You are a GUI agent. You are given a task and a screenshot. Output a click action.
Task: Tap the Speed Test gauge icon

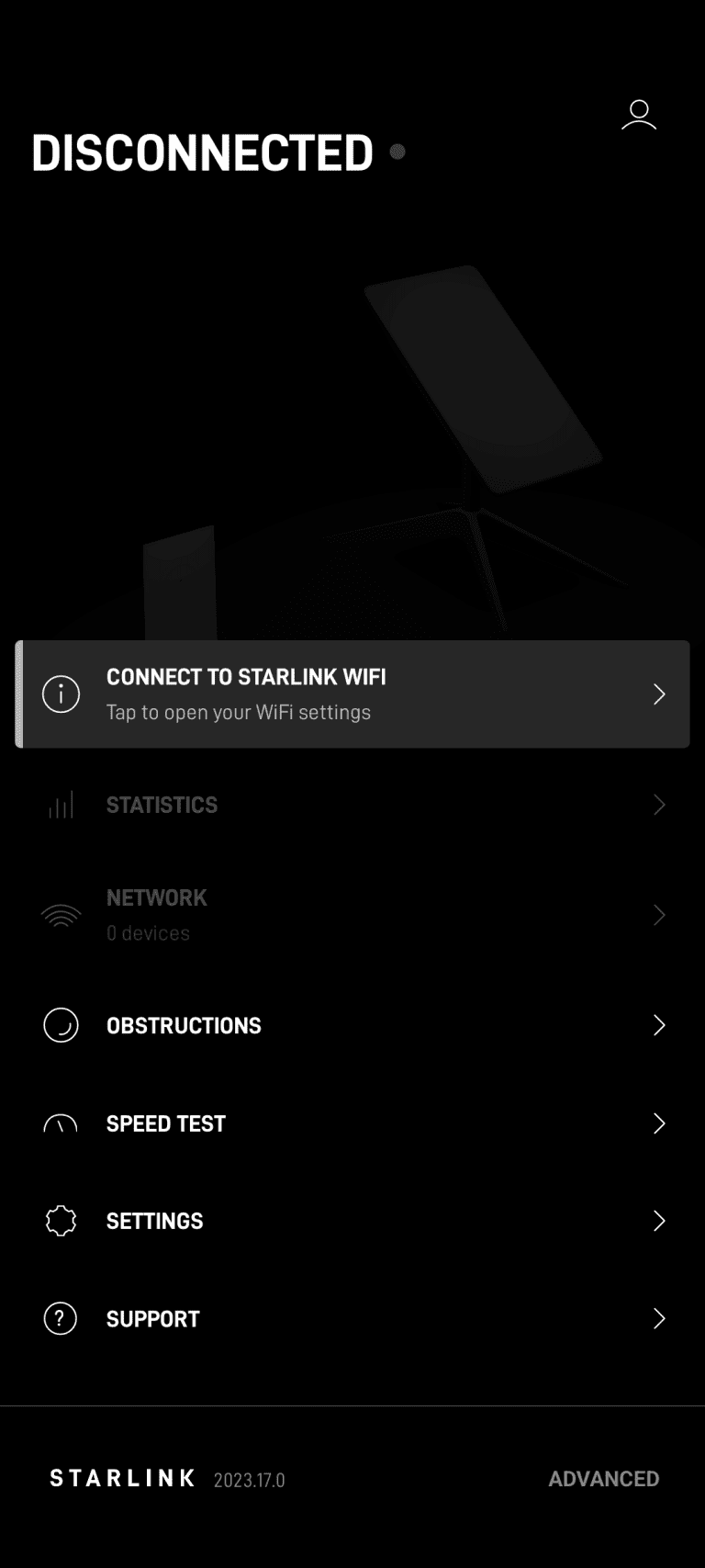click(x=61, y=1122)
